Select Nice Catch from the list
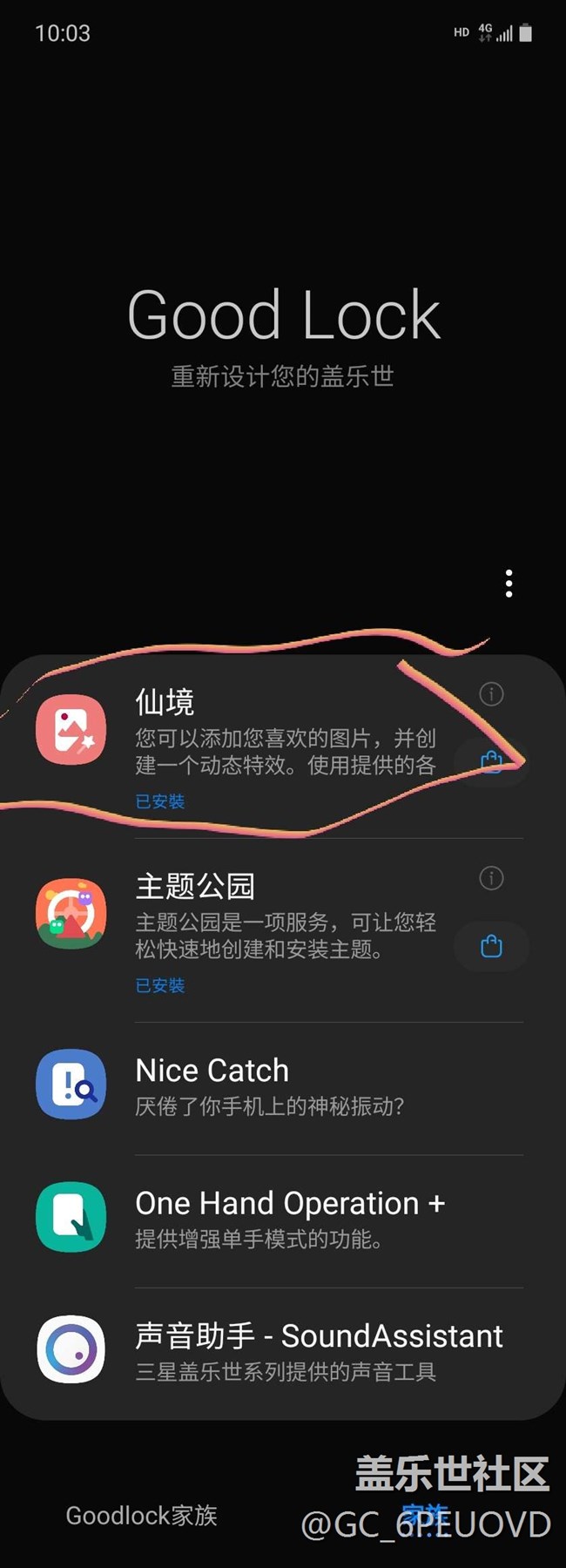The width and height of the screenshot is (566, 1568). click(261, 1085)
